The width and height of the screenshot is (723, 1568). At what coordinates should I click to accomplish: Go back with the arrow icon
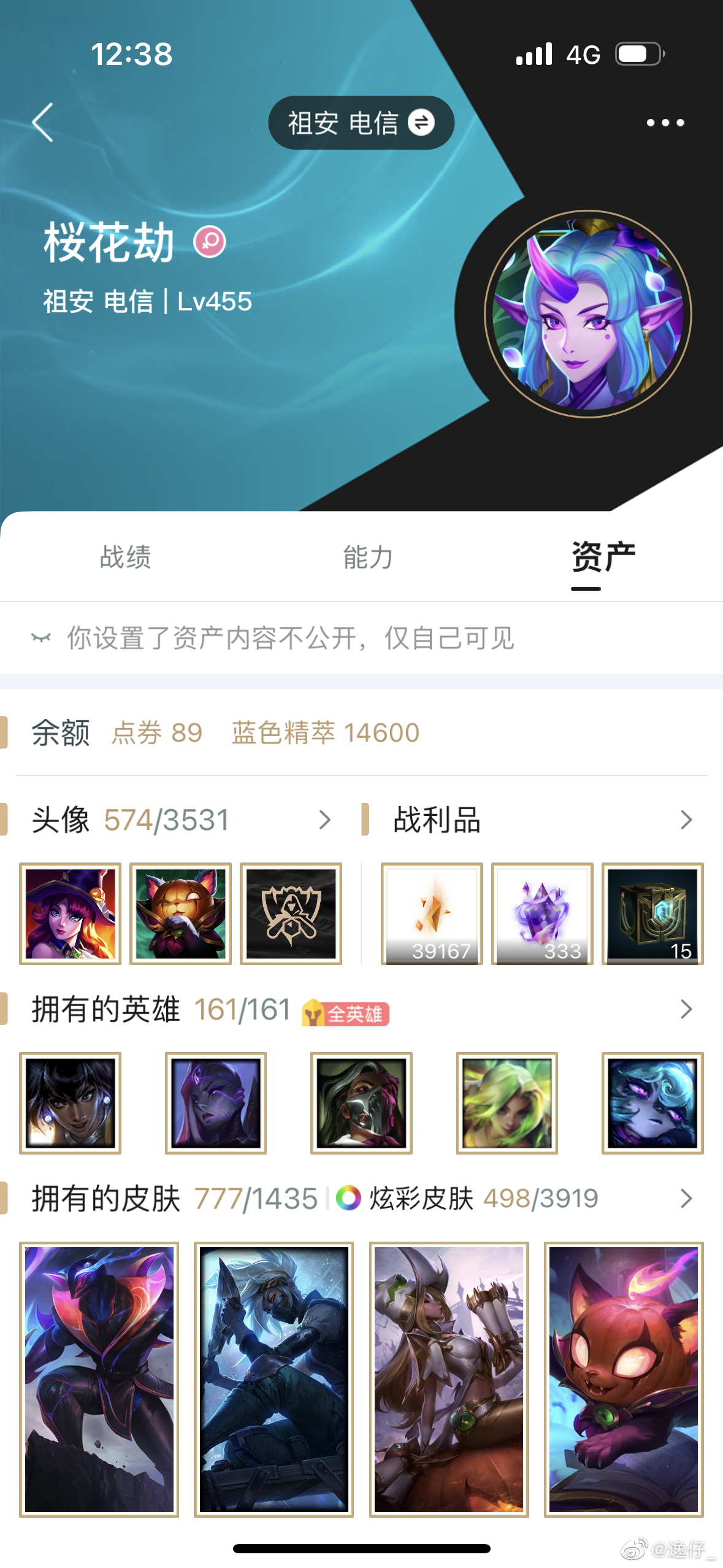(43, 123)
